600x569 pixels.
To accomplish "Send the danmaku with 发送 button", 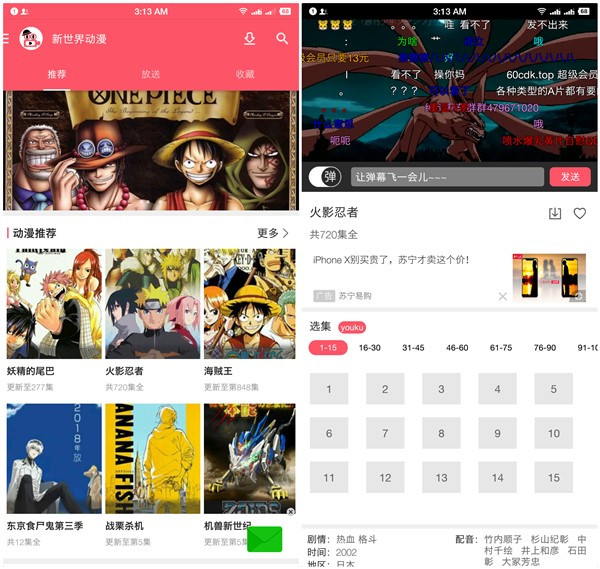I will [x=570, y=177].
